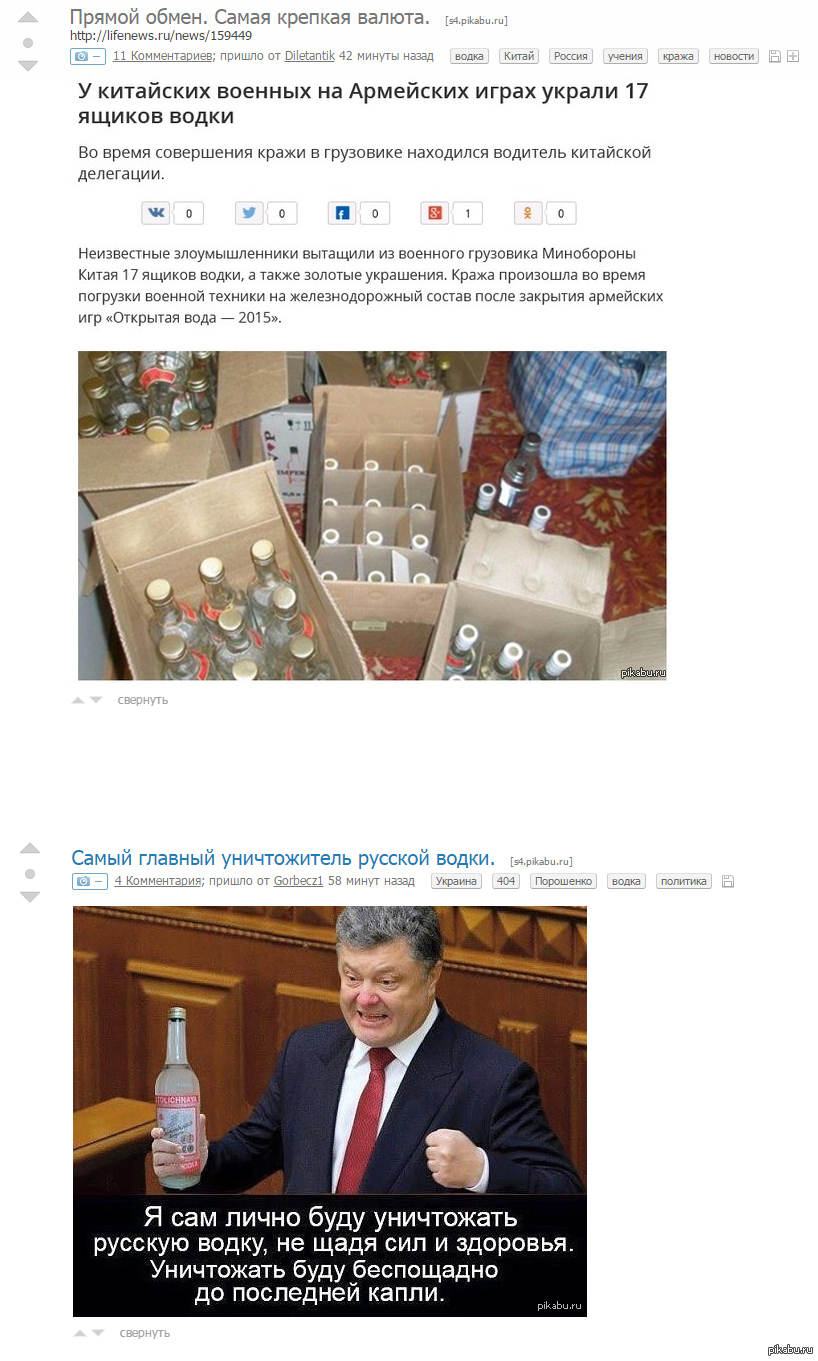Screen dimensions: 818x1361
Task: Tap the учения tag chip
Action: [x=625, y=56]
